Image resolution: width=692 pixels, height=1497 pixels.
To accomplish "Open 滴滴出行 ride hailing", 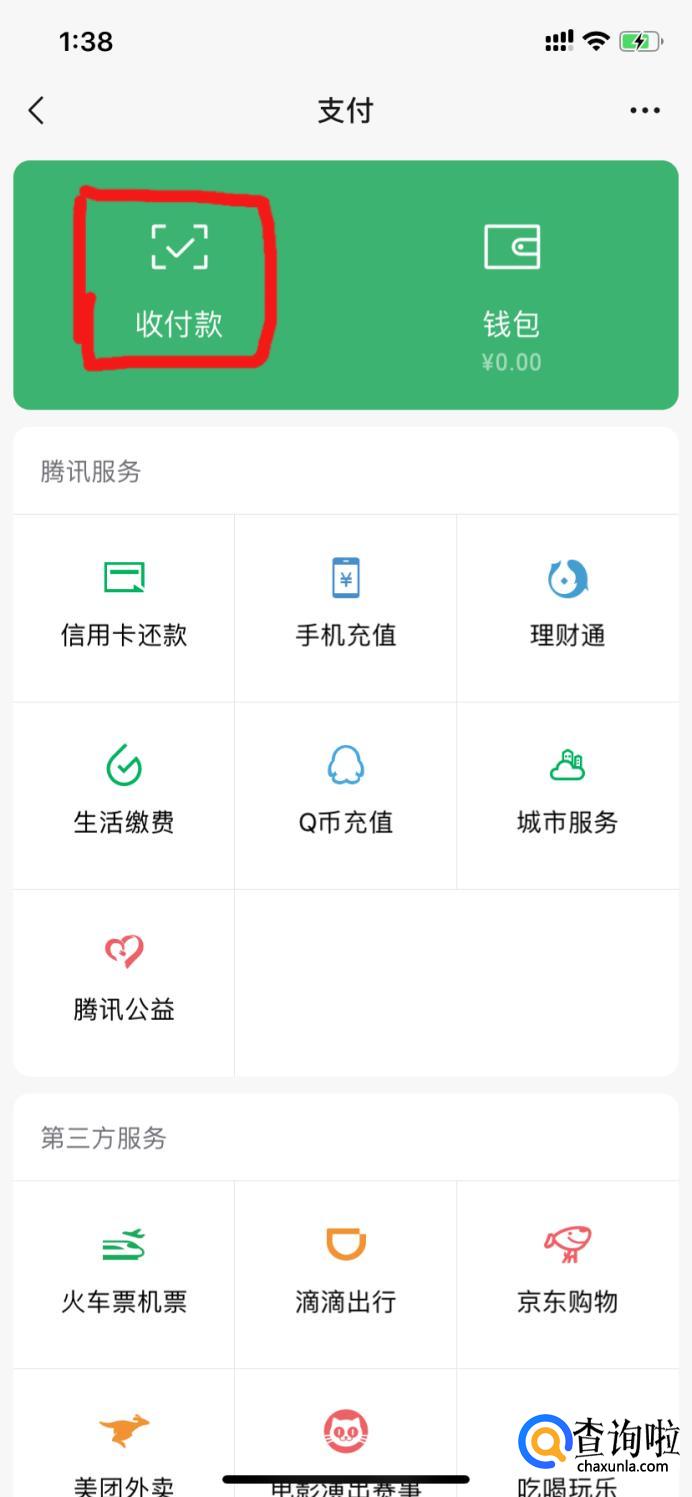I will pos(346,1272).
